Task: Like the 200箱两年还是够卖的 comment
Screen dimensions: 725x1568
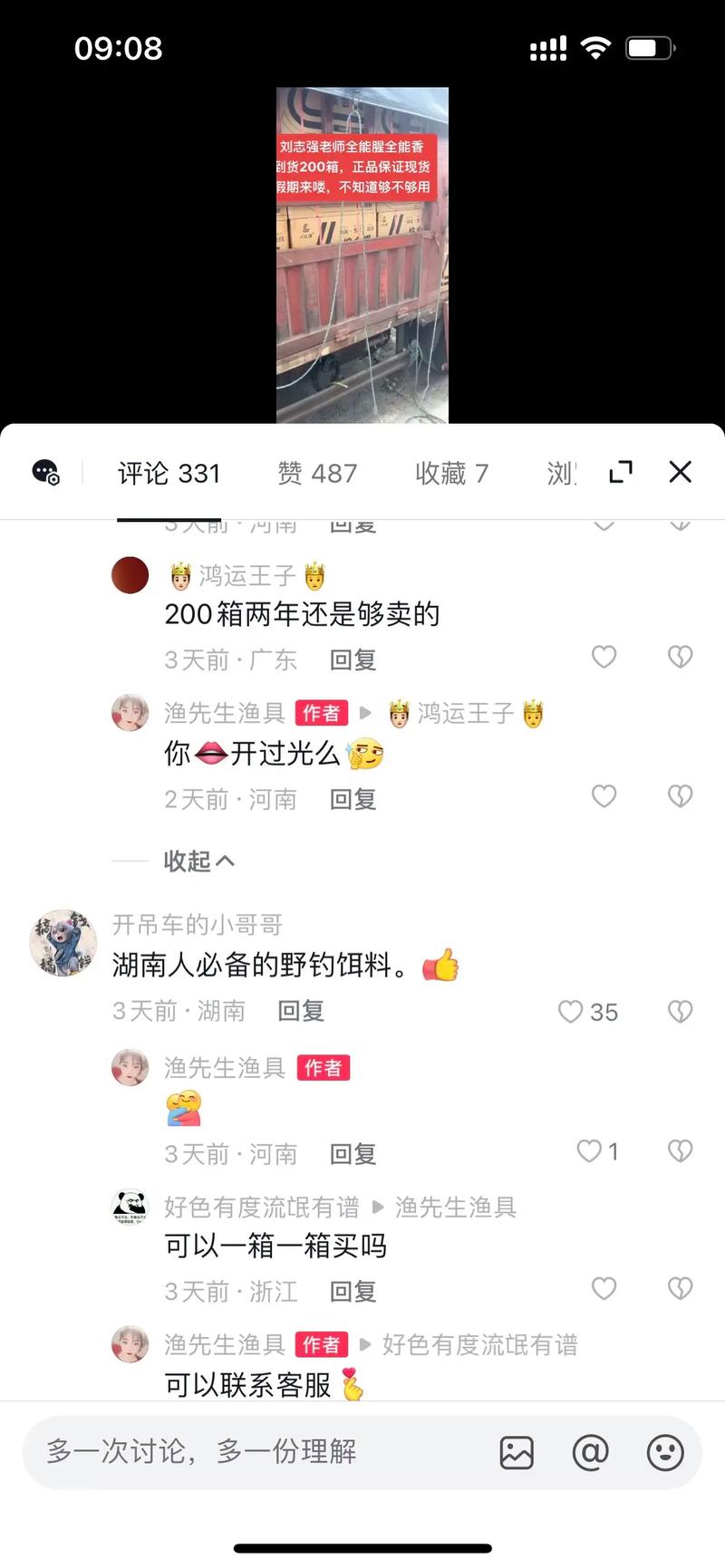Action: pyautogui.click(x=604, y=657)
